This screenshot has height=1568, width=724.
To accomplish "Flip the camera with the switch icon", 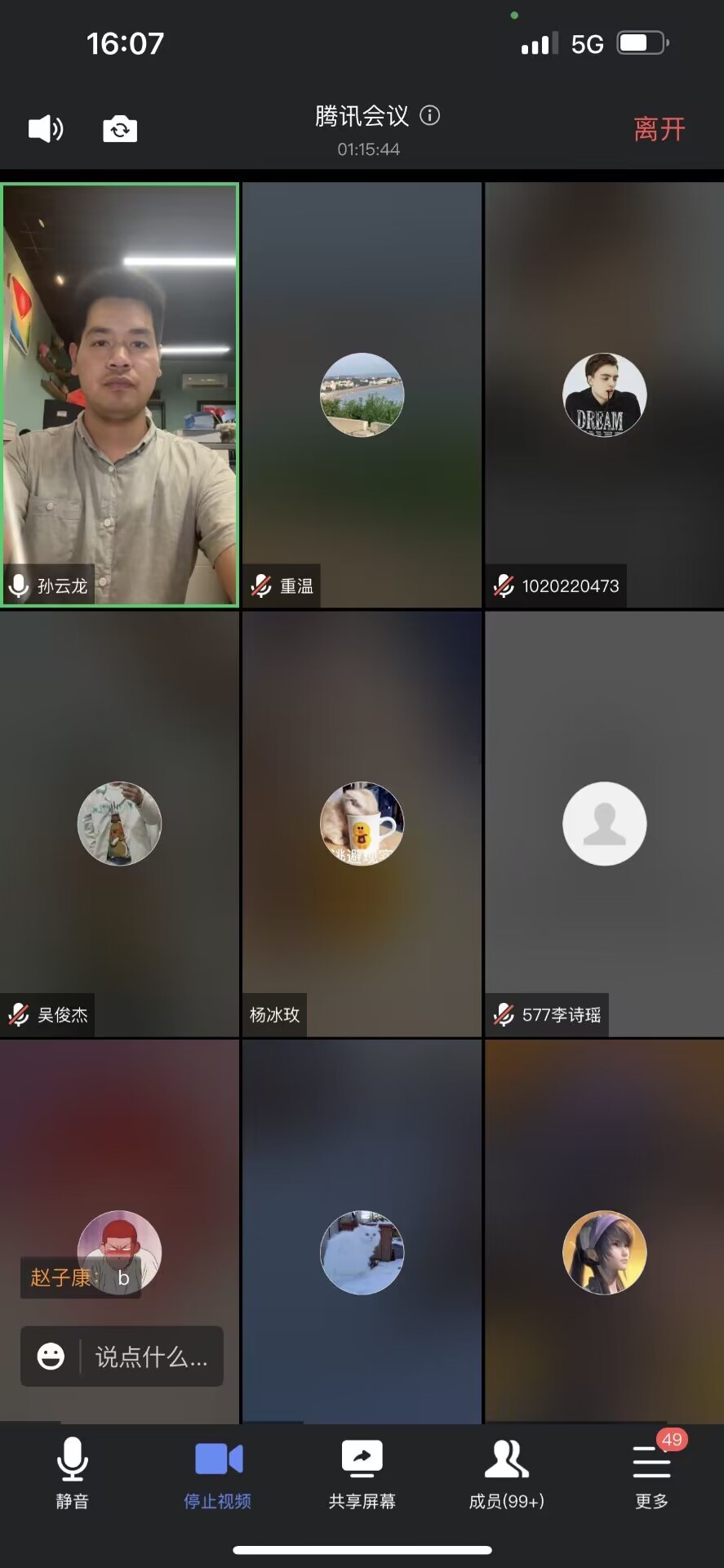I will (120, 129).
